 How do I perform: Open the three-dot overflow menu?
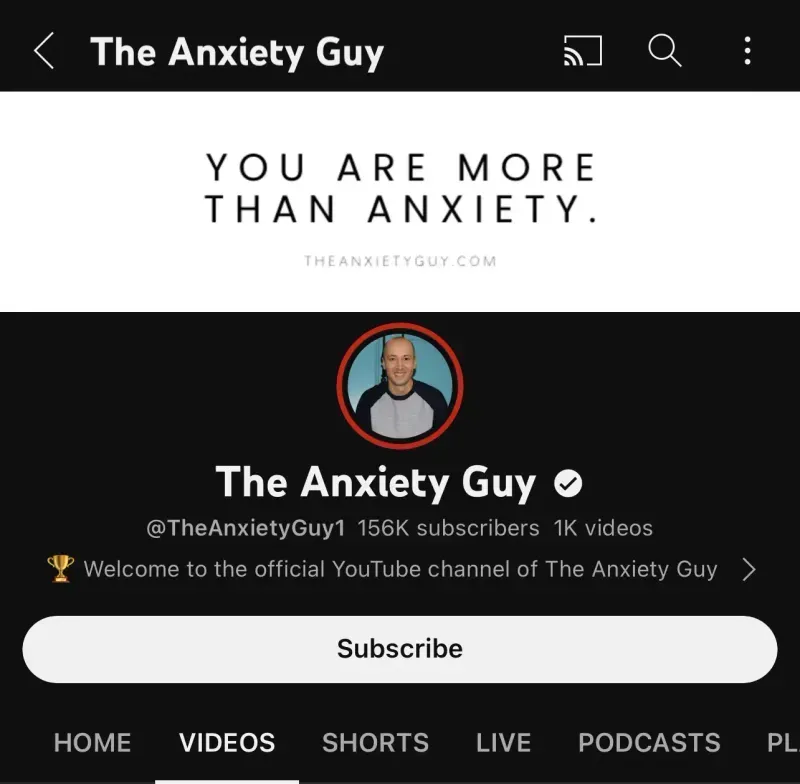click(747, 50)
